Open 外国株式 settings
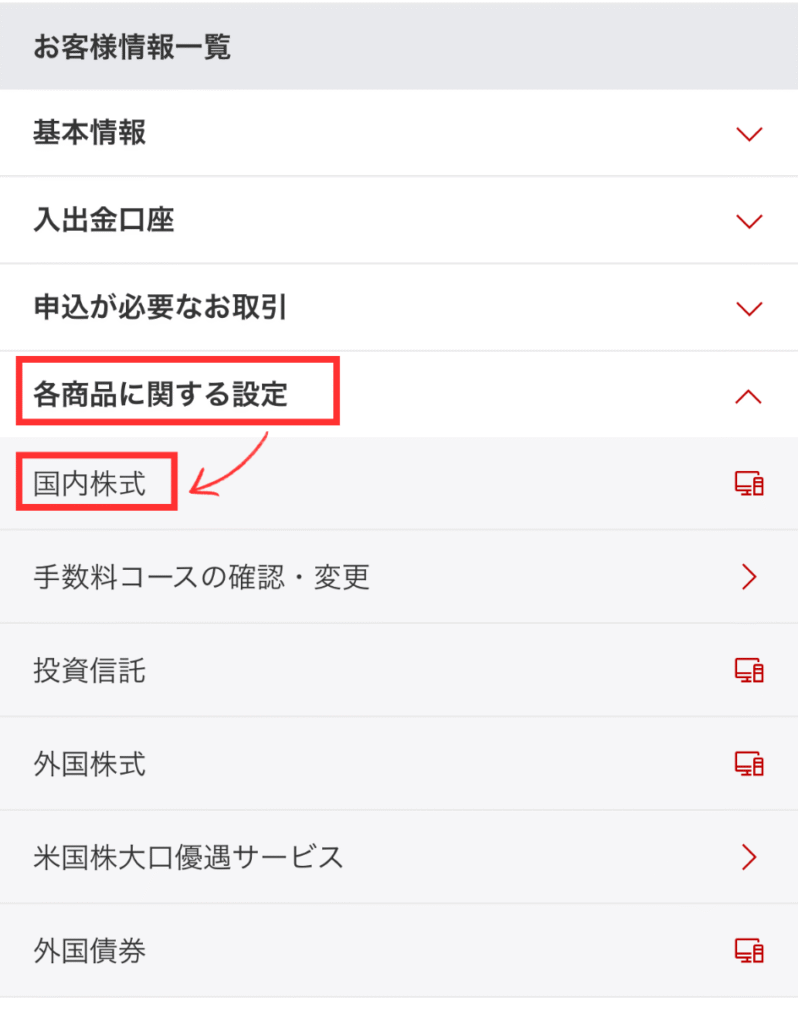Image resolution: width=798 pixels, height=1024 pixels. (x=398, y=764)
